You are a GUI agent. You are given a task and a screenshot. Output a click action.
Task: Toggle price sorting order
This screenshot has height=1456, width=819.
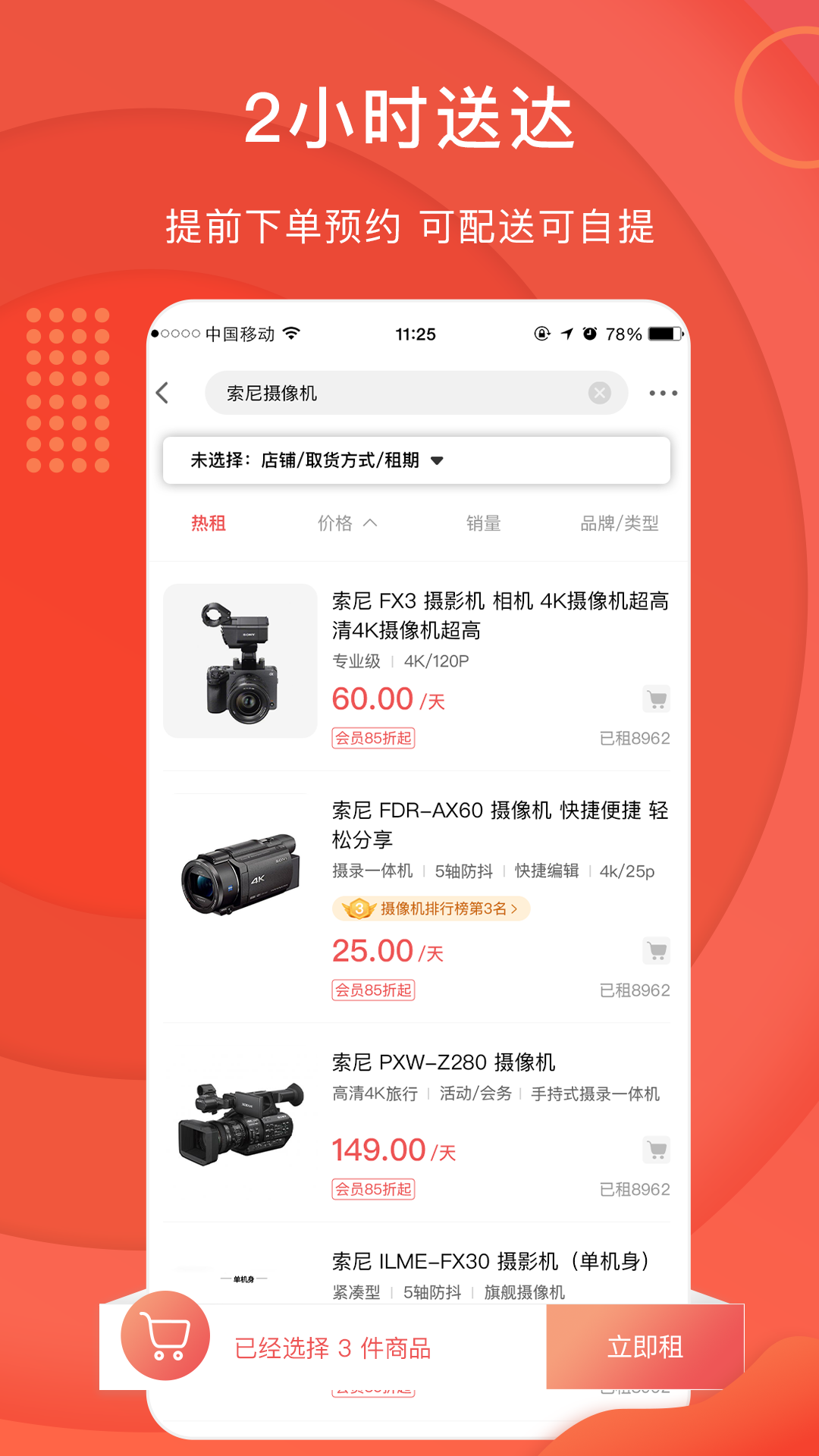coord(371,522)
